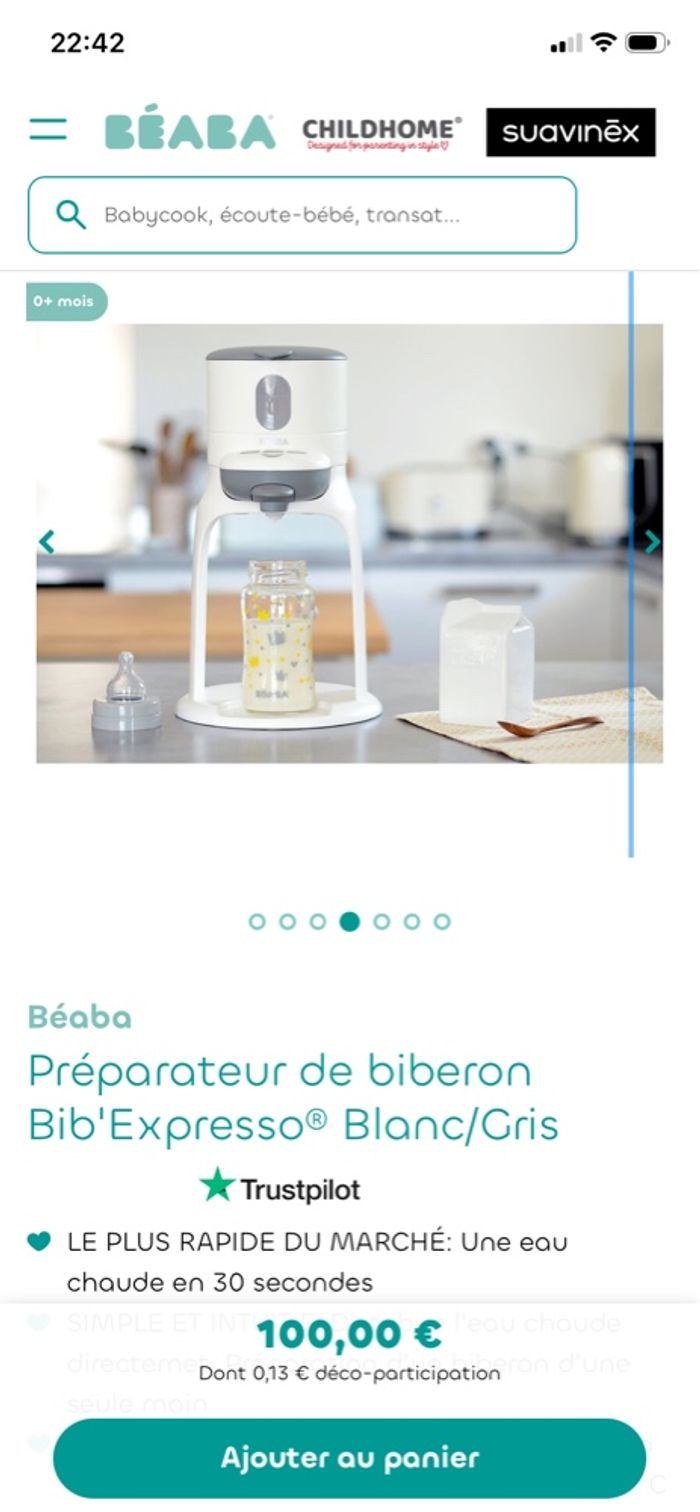Screen dimensions: 700x1512
Task: Show the previous product image
Action: (46, 542)
